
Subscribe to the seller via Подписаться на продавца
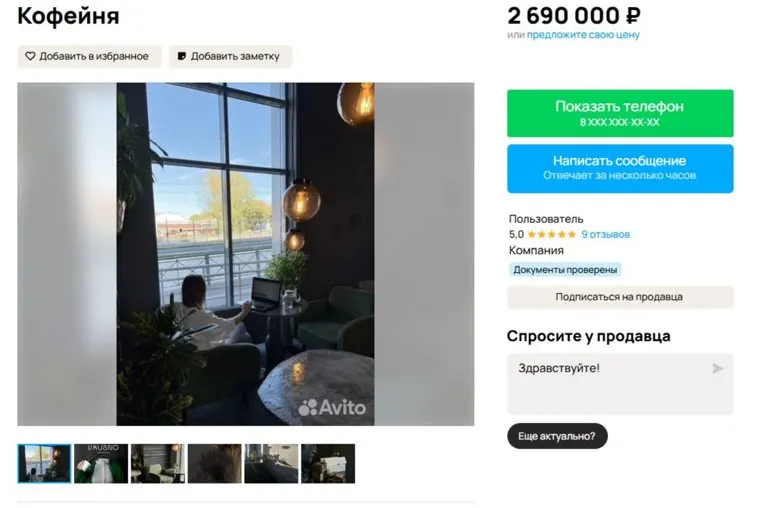(x=619, y=297)
